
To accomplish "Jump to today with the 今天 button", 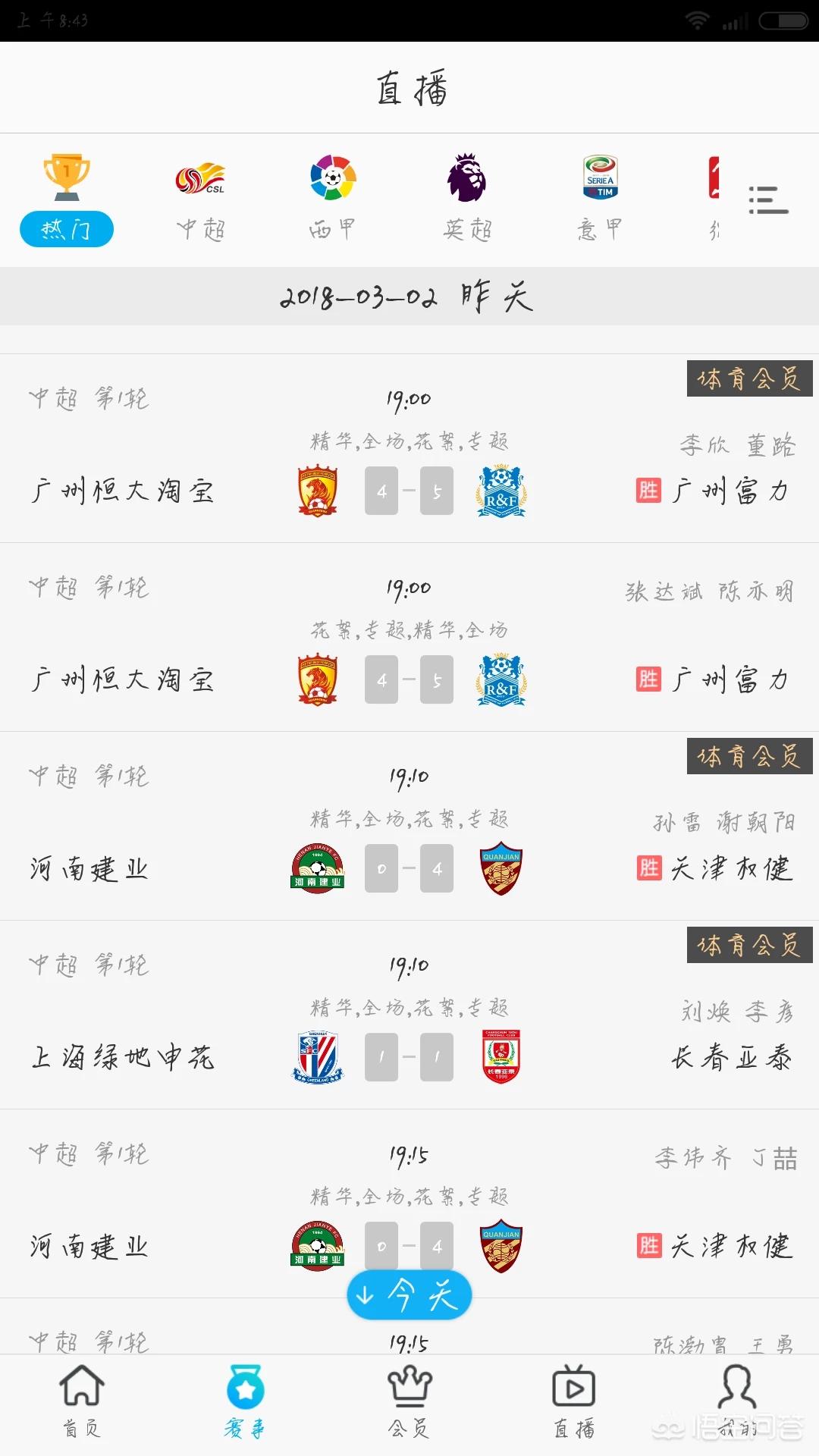I will (409, 1294).
